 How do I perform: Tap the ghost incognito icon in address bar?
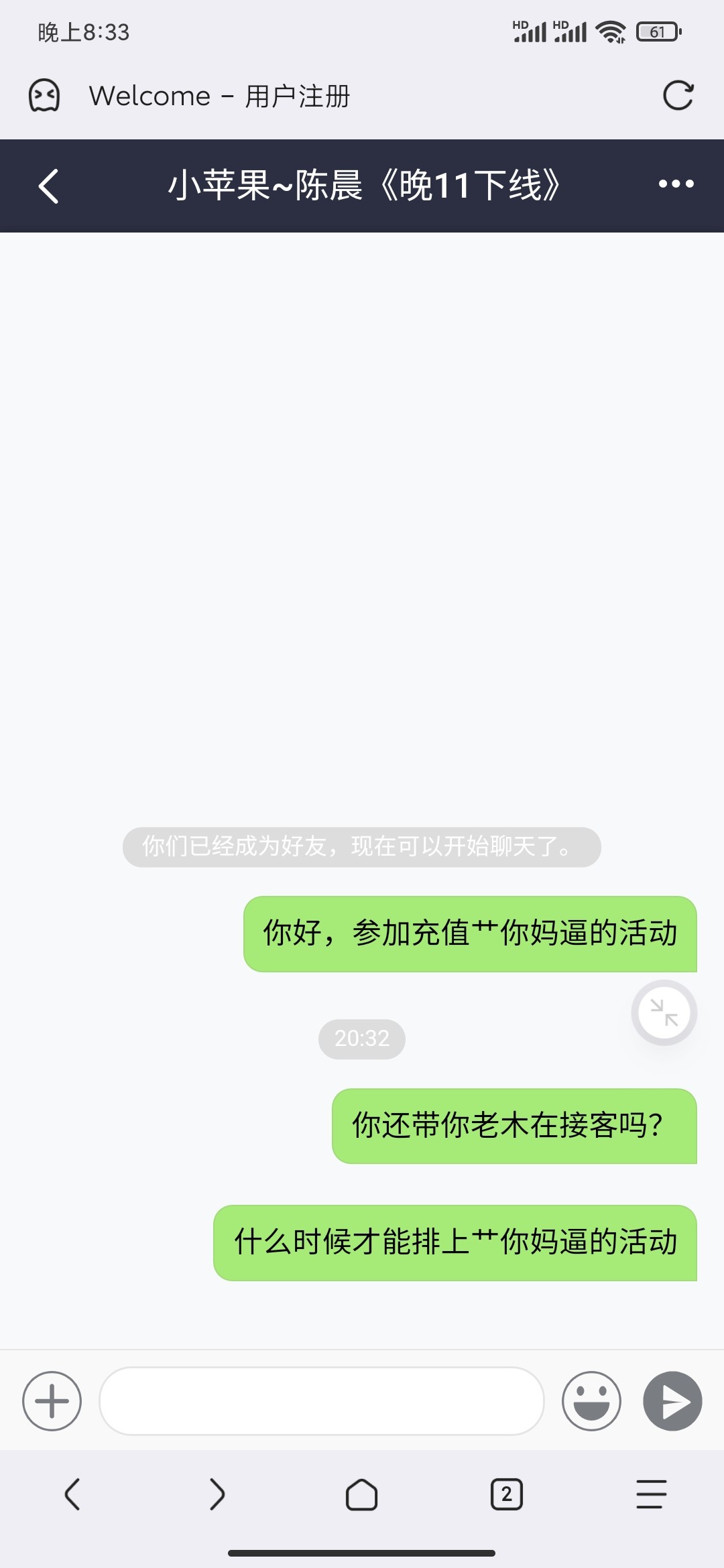(x=44, y=96)
